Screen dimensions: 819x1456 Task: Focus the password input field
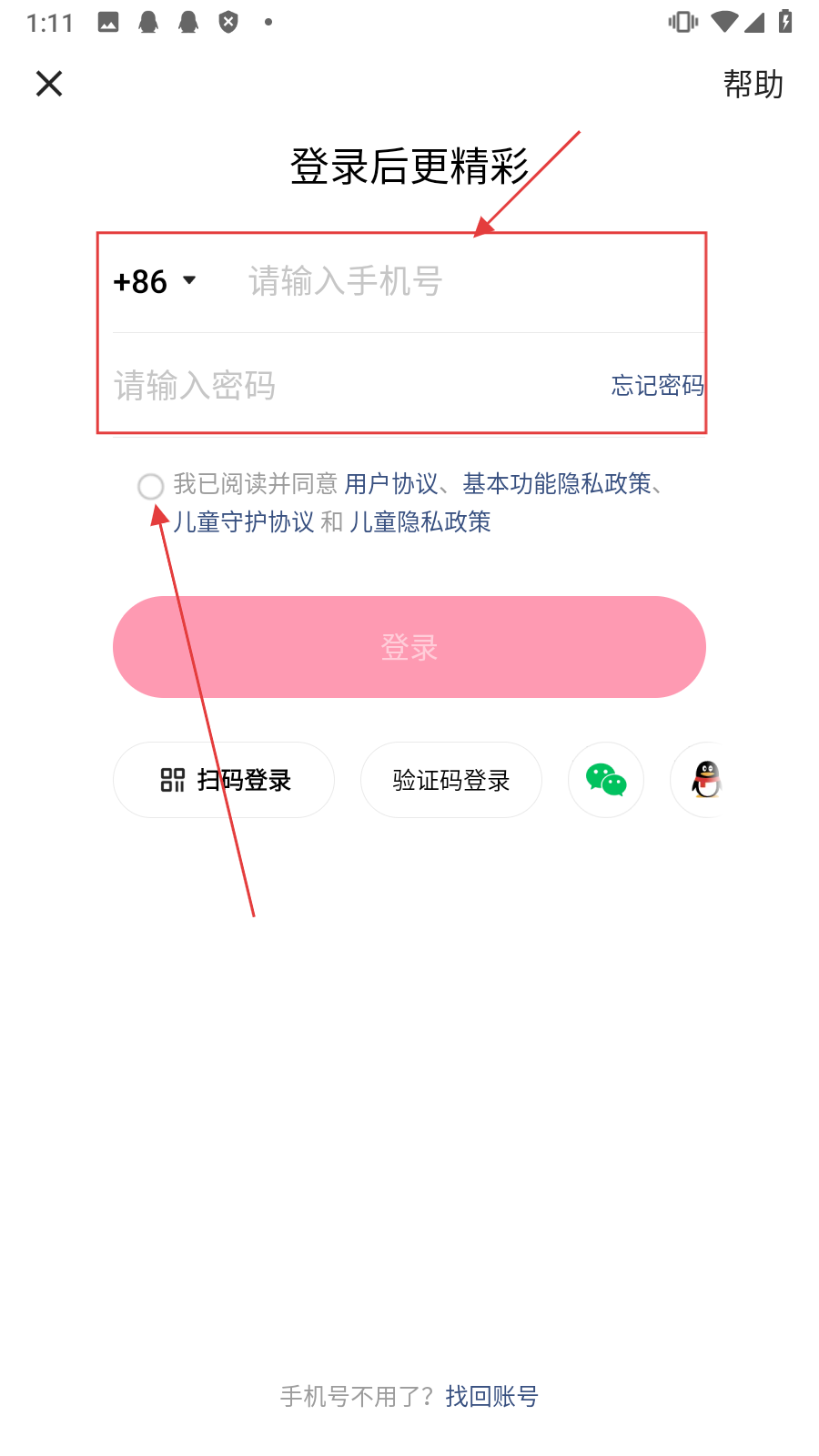pyautogui.click(x=346, y=386)
